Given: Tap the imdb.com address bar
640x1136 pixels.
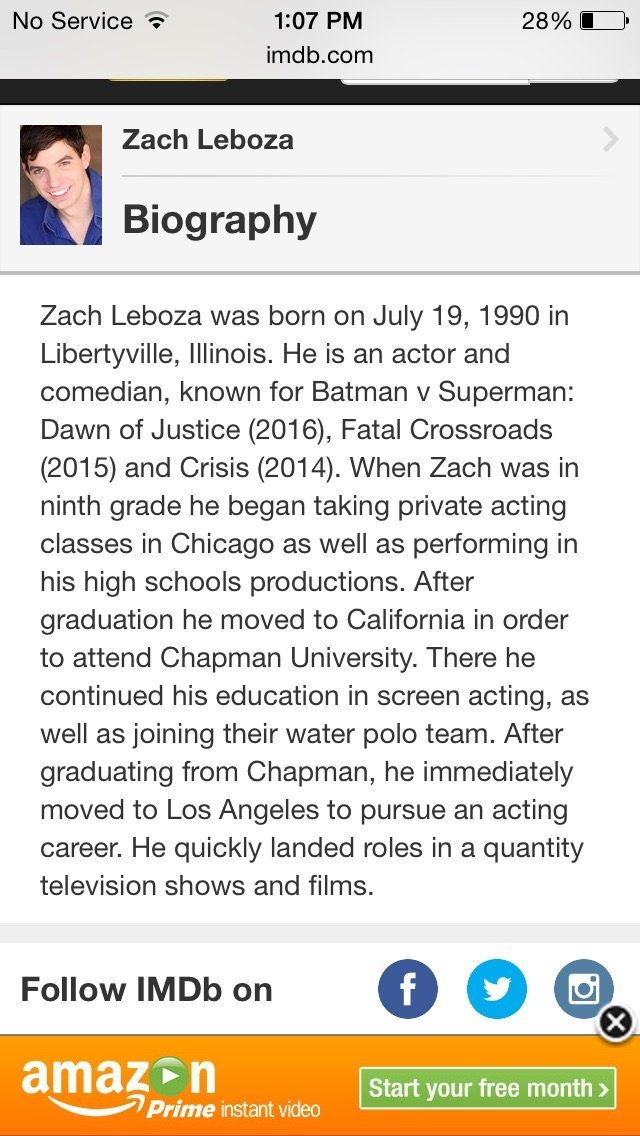Looking at the screenshot, I should pos(320,55).
